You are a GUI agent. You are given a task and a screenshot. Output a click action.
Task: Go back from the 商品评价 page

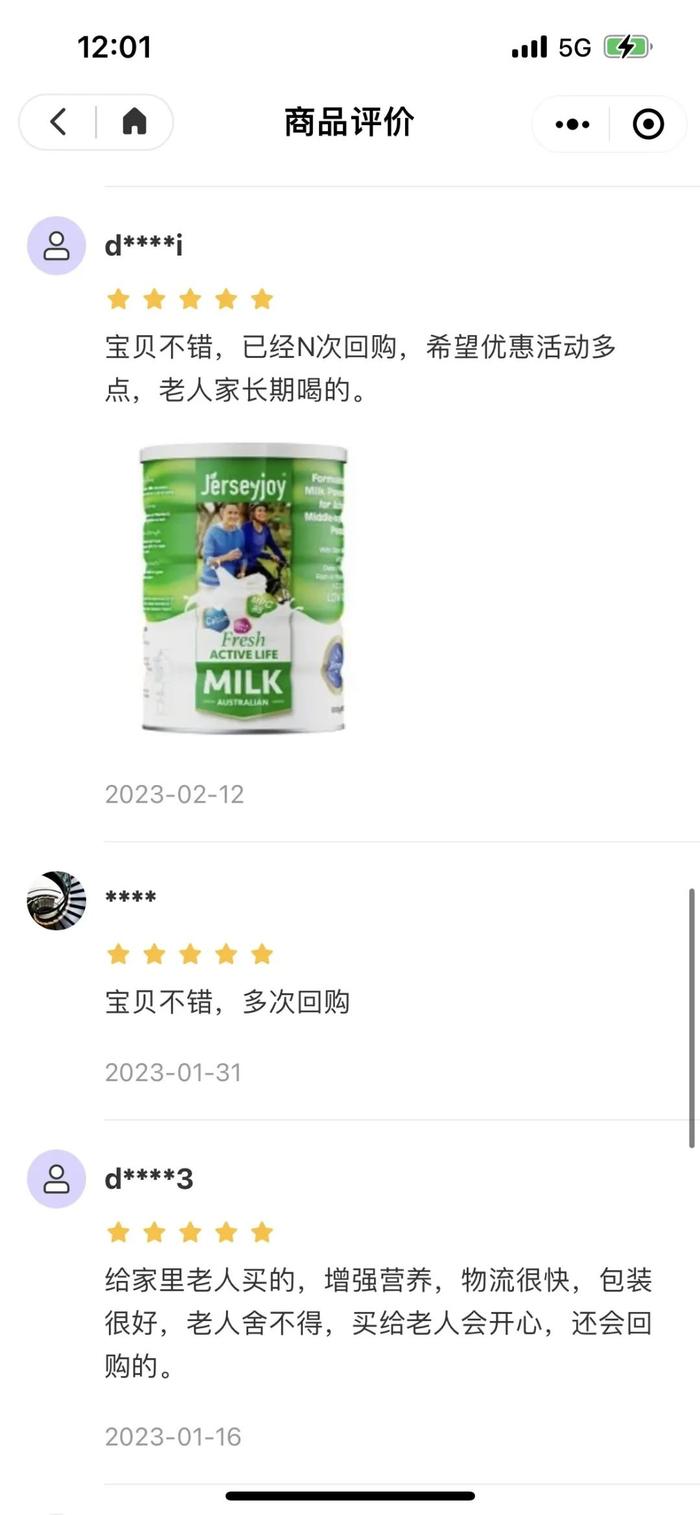(58, 122)
